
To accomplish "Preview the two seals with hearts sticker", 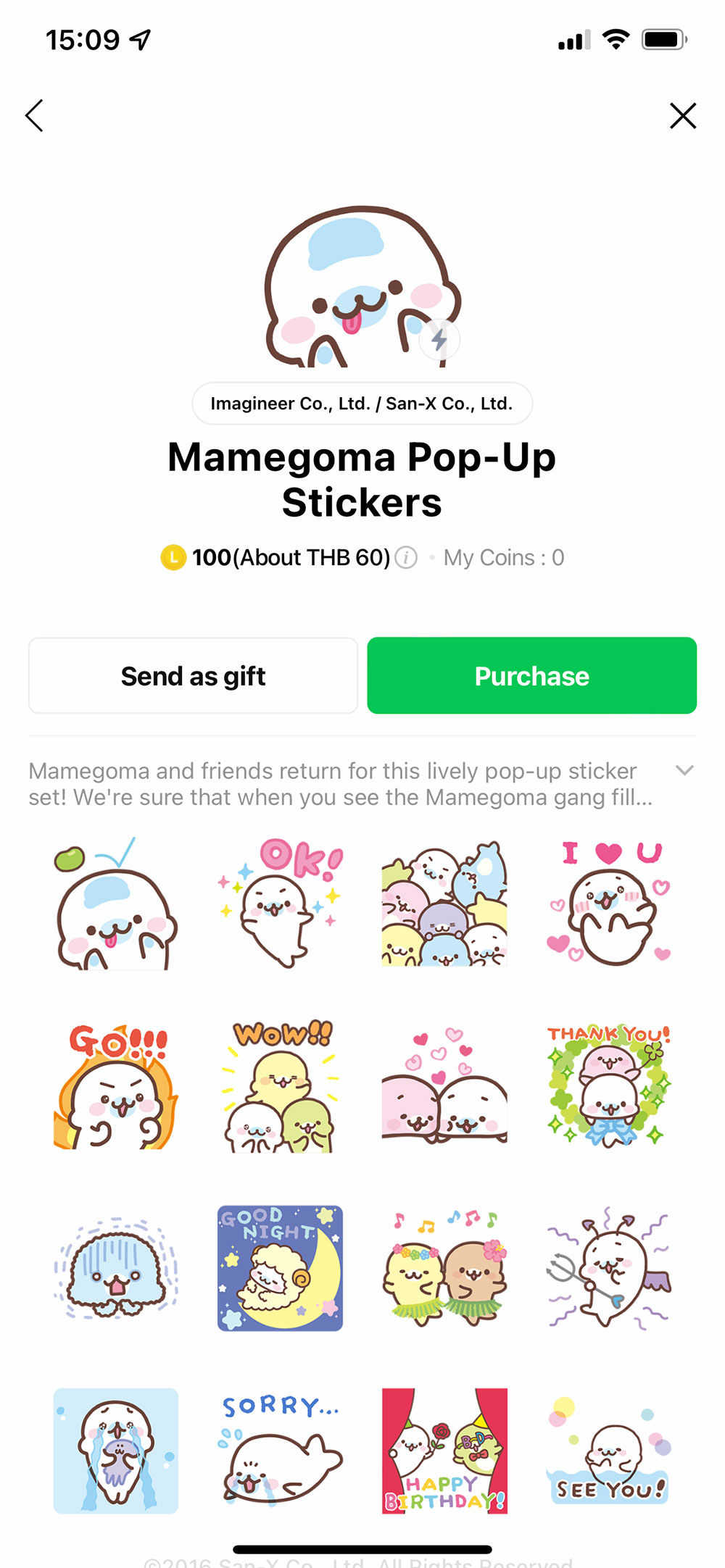I will pos(444,1087).
